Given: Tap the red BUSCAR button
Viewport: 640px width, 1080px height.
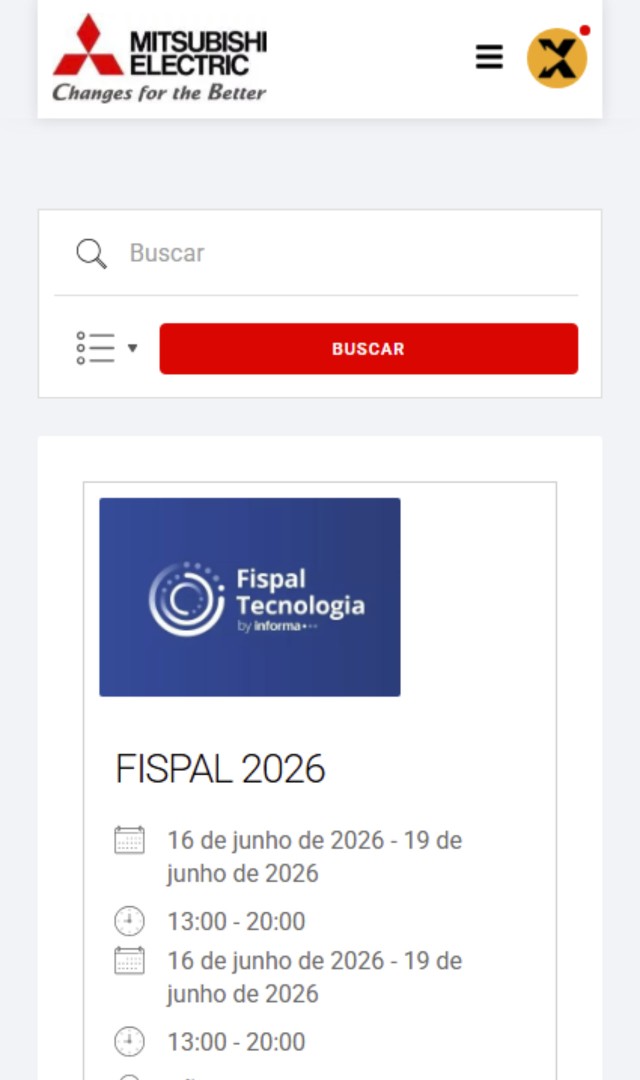Looking at the screenshot, I should (x=368, y=349).
